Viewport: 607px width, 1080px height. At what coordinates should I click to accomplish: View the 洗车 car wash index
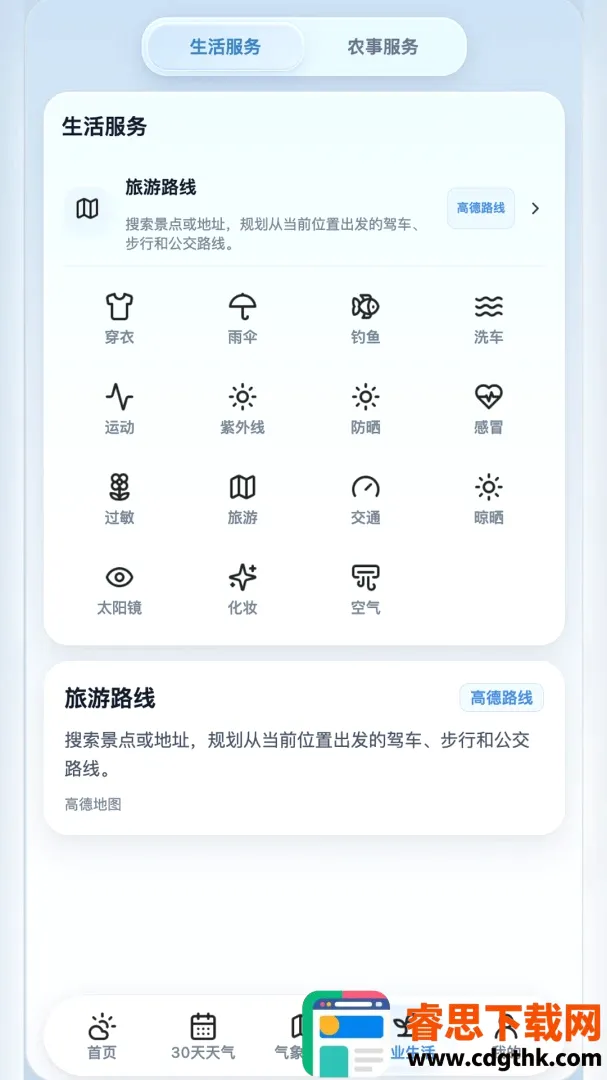click(x=488, y=318)
